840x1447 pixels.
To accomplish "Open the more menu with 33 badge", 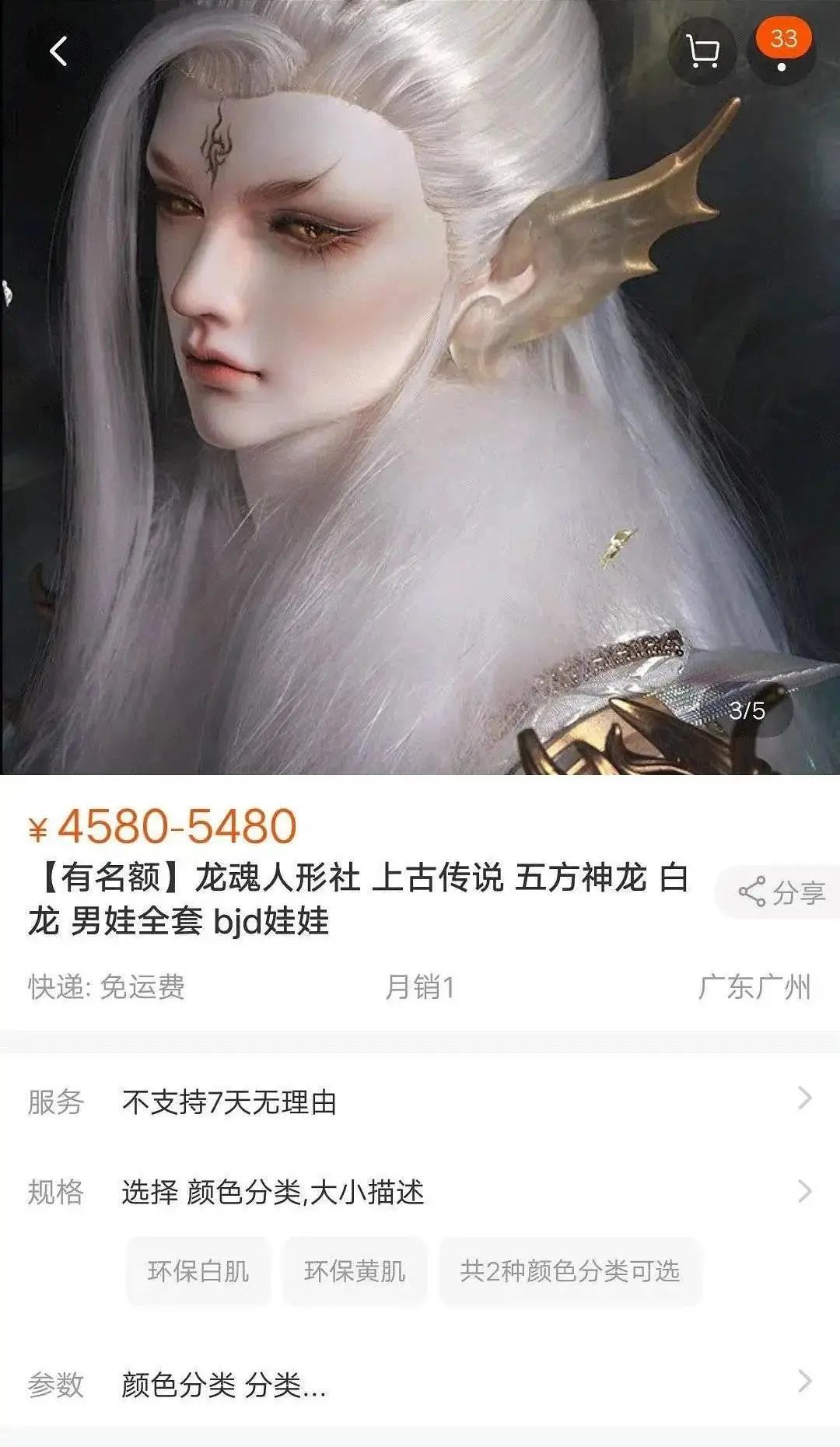I will pos(782,52).
